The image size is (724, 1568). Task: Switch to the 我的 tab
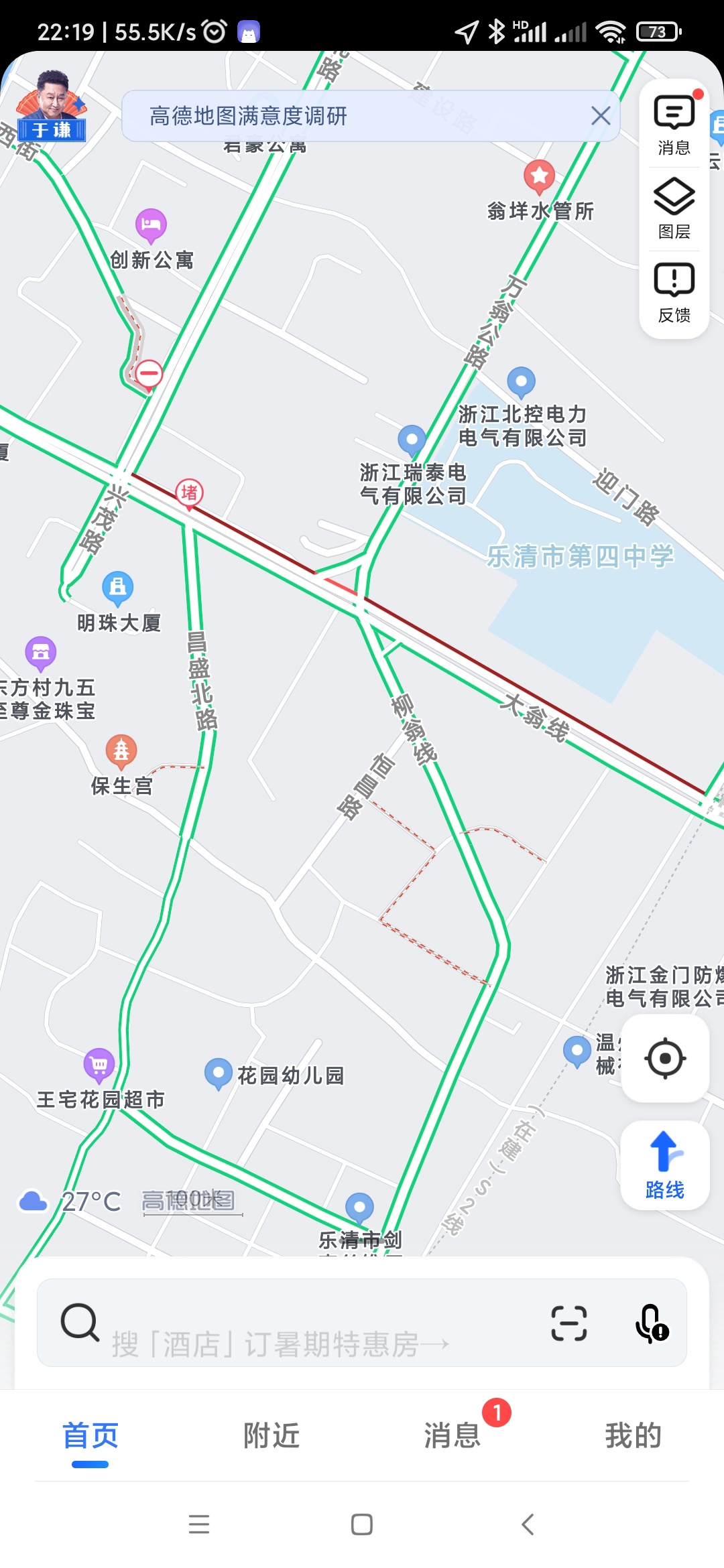tap(633, 1435)
